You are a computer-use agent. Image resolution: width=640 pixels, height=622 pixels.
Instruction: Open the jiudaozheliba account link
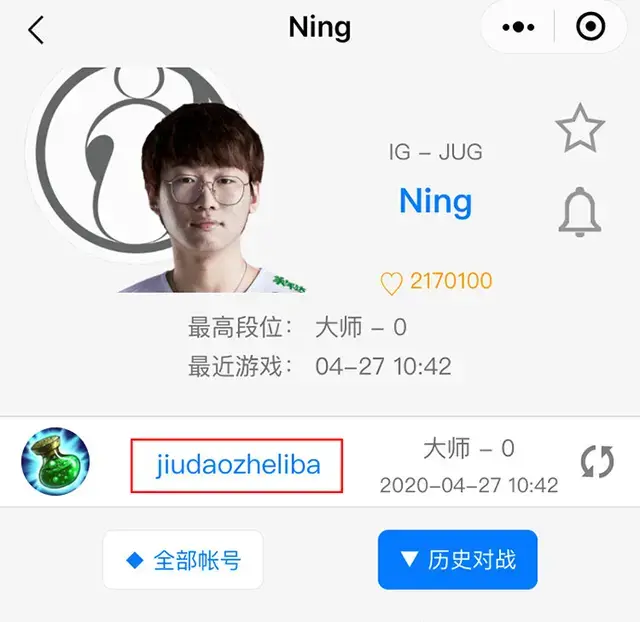238,465
